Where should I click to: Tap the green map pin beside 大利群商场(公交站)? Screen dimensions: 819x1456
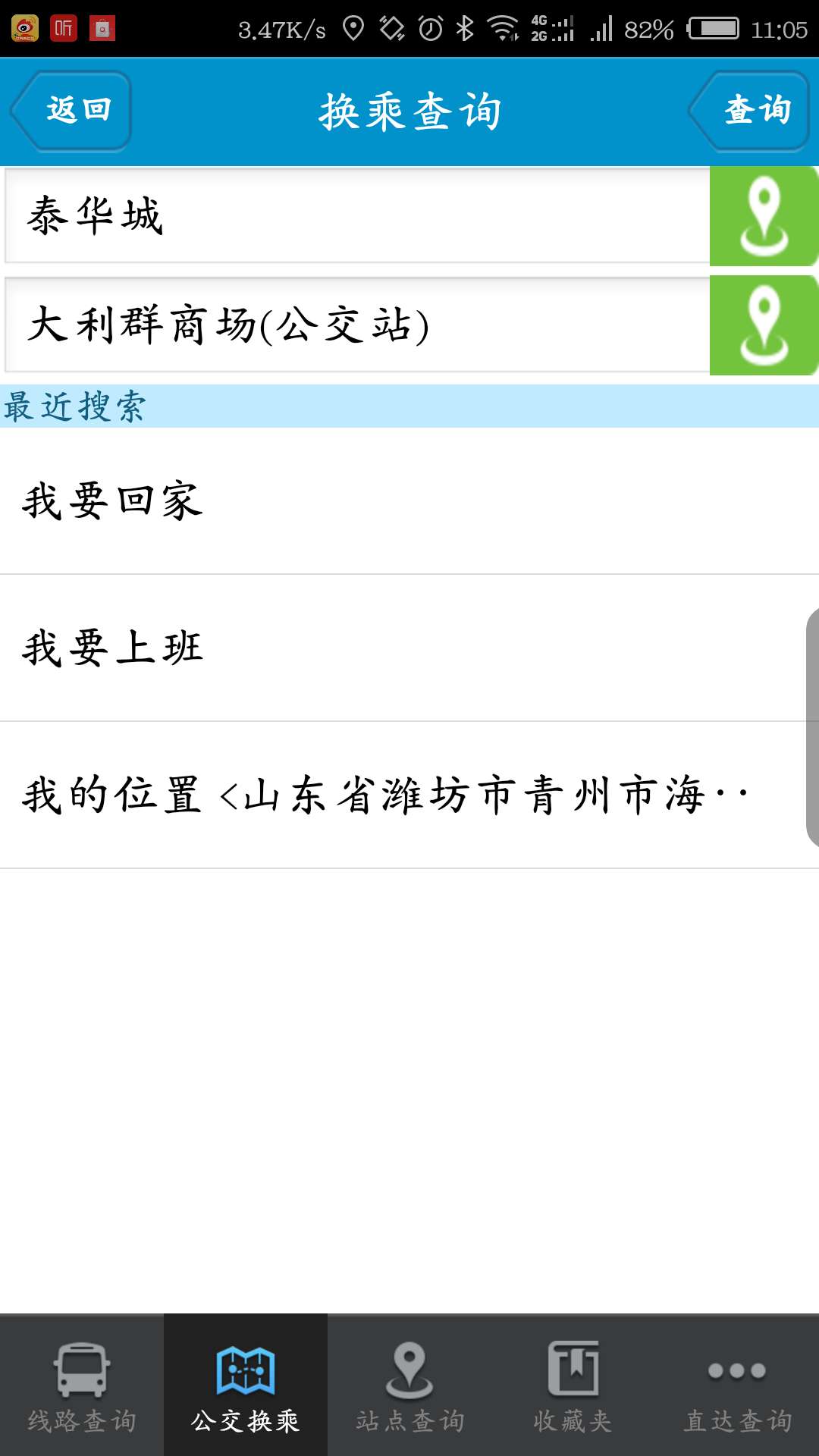tap(764, 326)
